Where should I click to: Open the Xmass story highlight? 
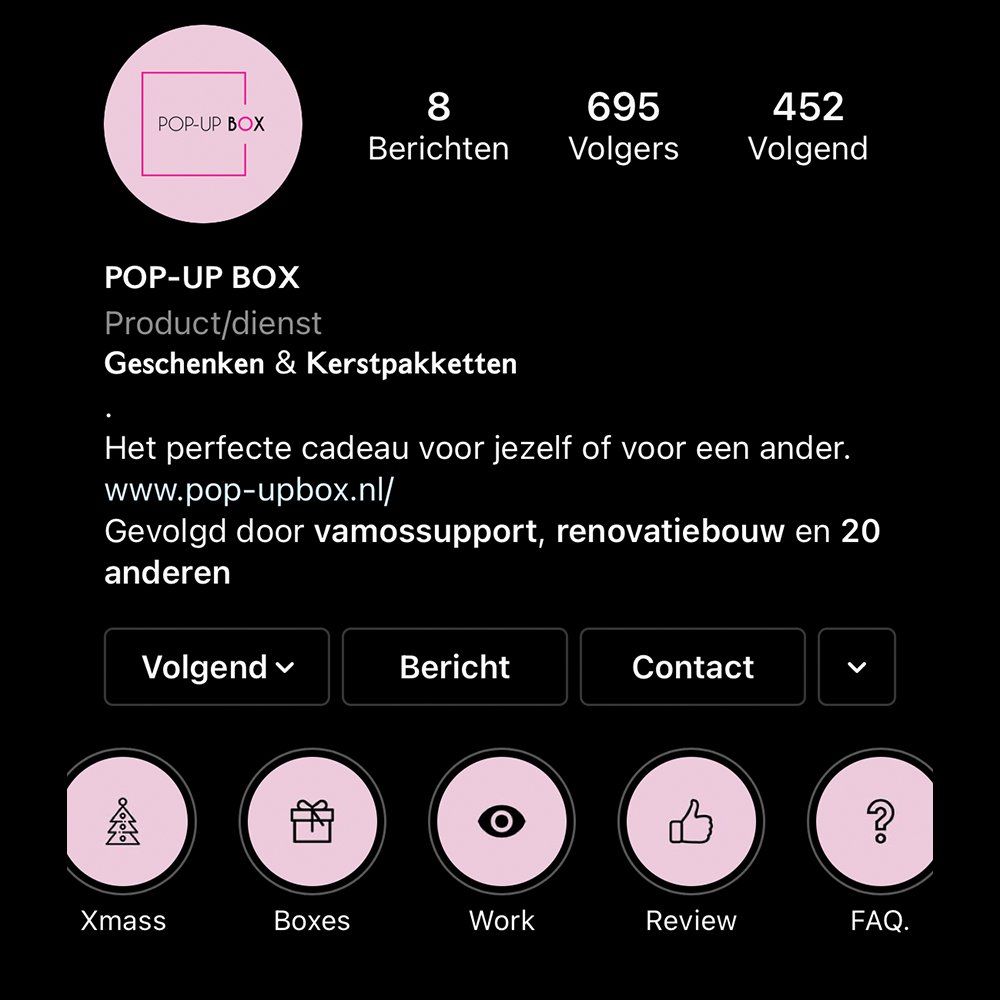click(124, 822)
